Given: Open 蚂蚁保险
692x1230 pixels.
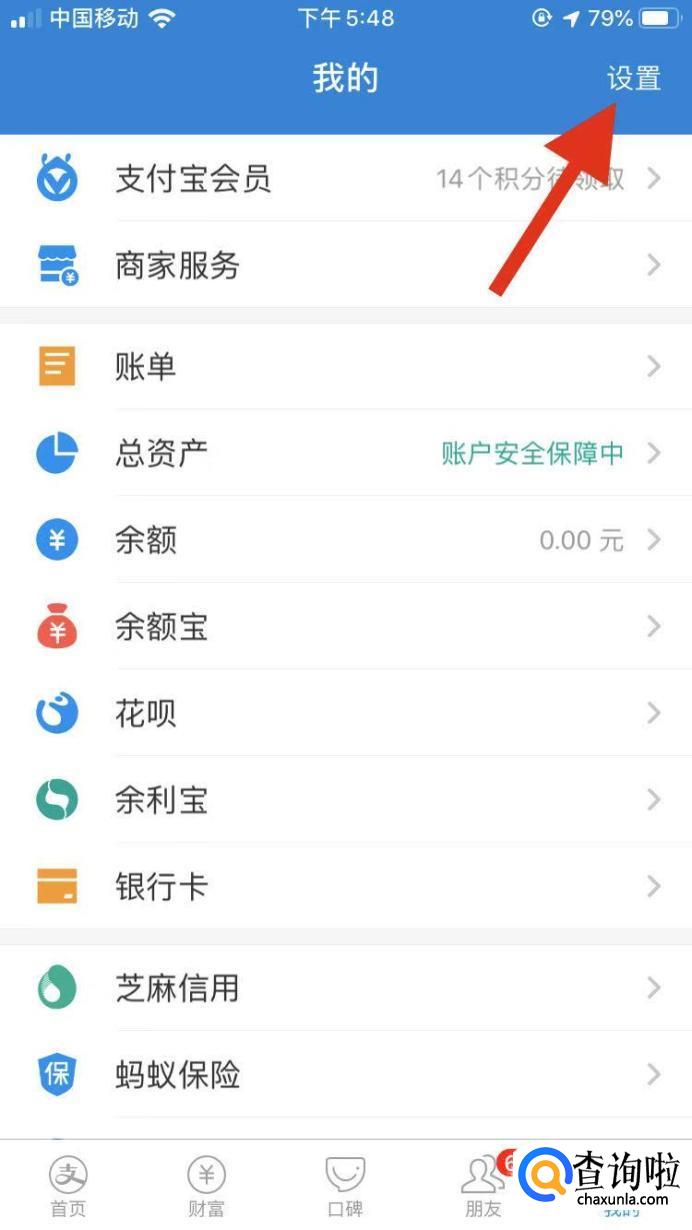Looking at the screenshot, I should click(x=345, y=1075).
